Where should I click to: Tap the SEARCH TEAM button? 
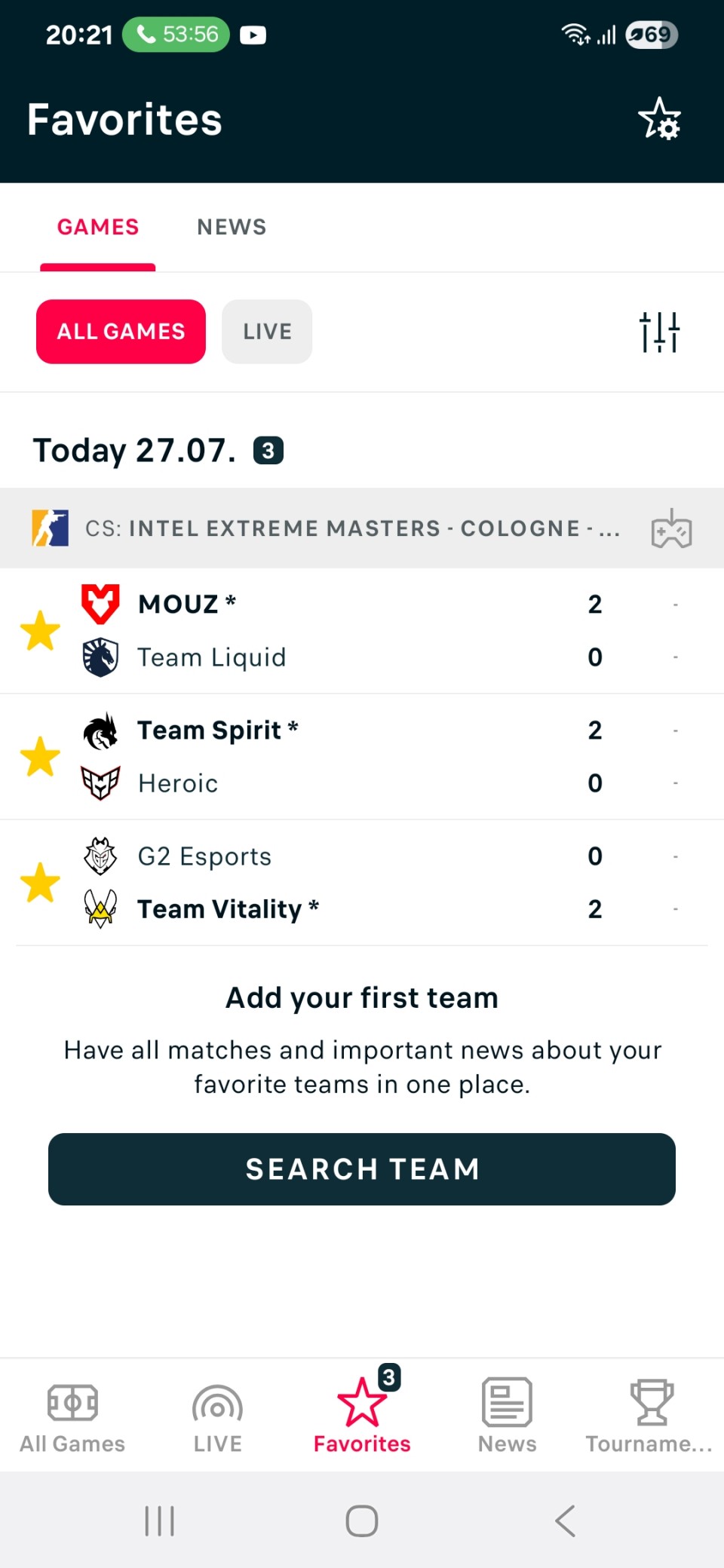(x=362, y=1169)
